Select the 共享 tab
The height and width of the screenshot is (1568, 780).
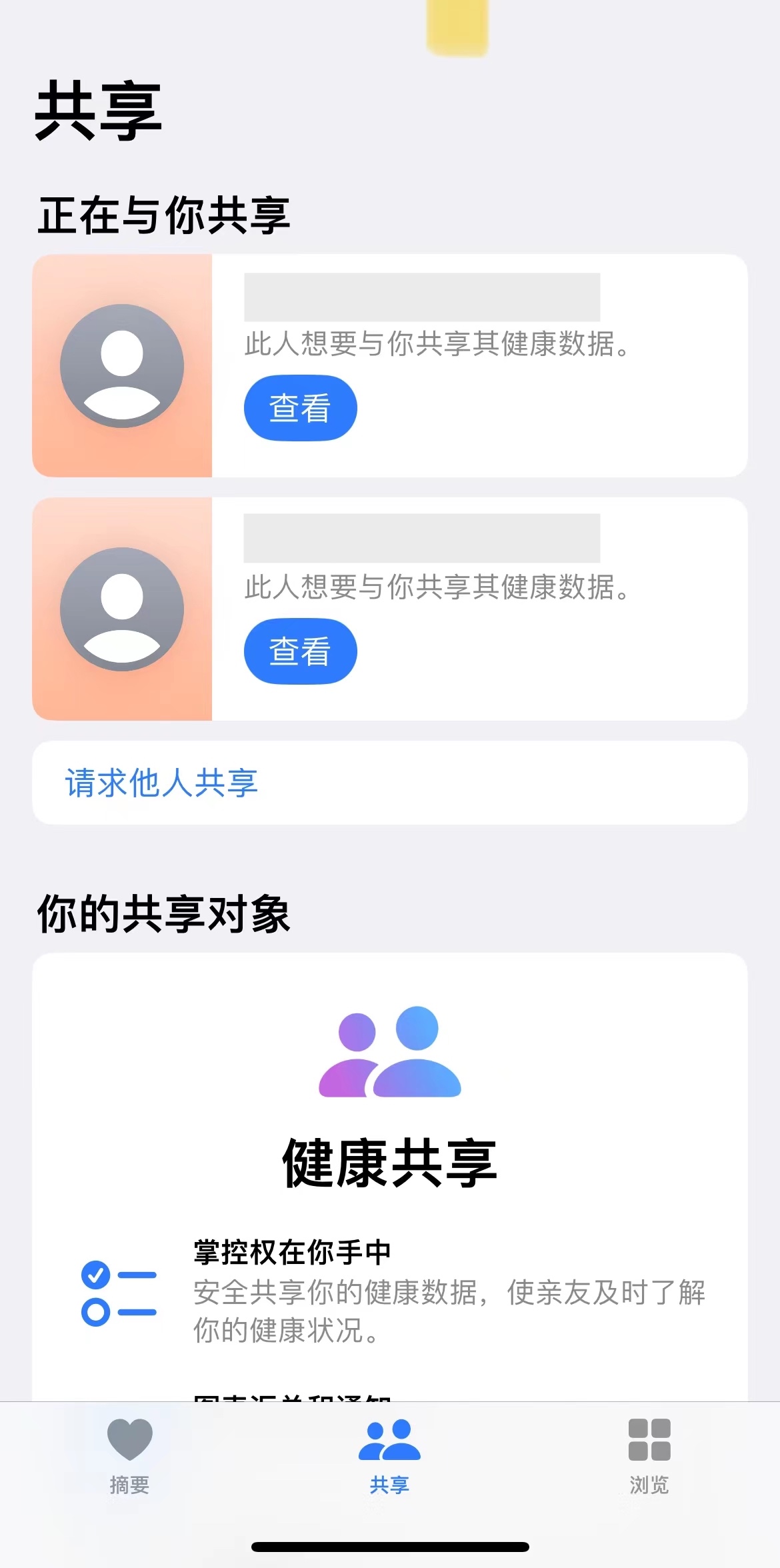pyautogui.click(x=389, y=1456)
